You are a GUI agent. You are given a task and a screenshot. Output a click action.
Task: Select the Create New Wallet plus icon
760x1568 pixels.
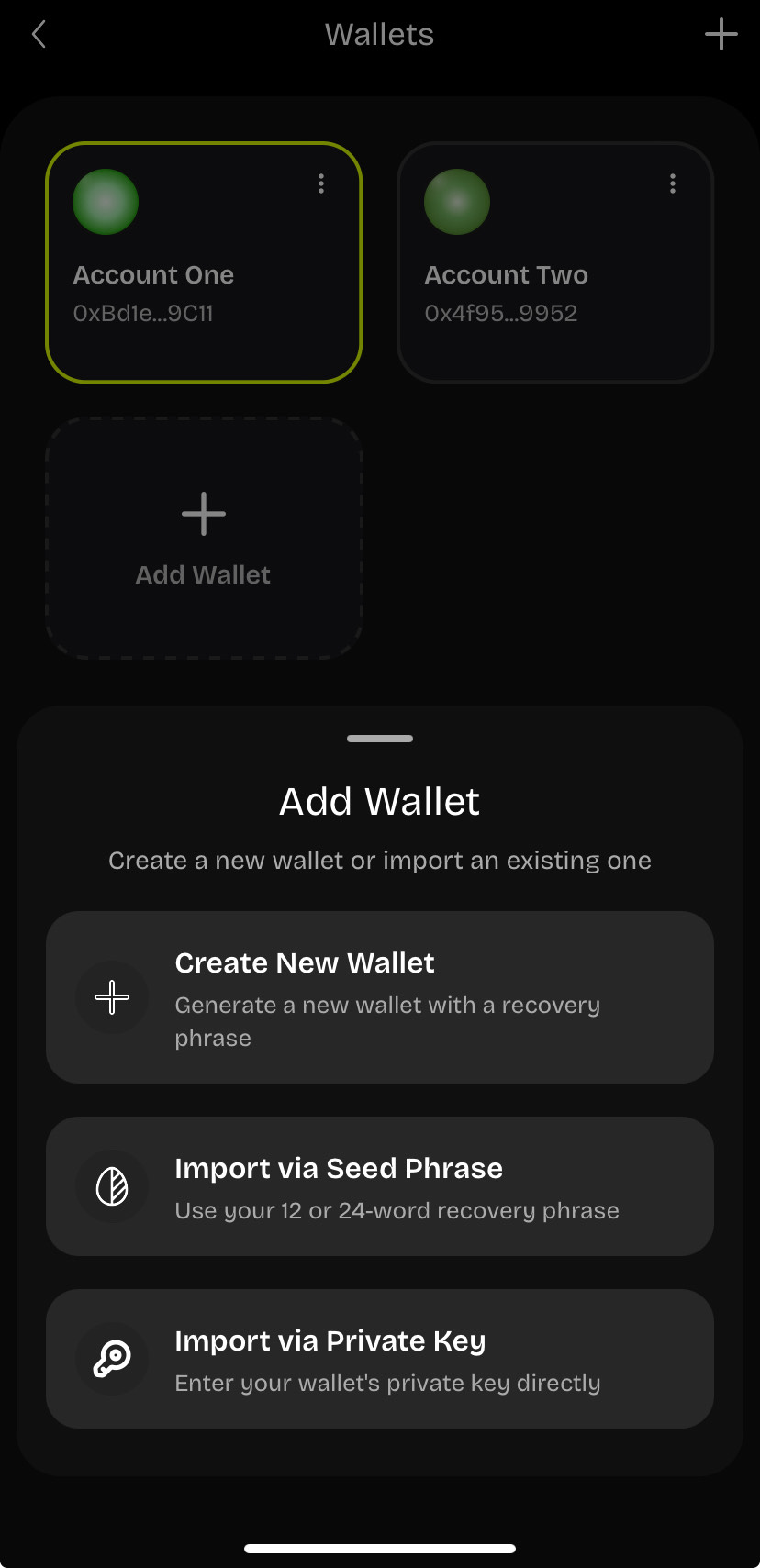[112, 997]
